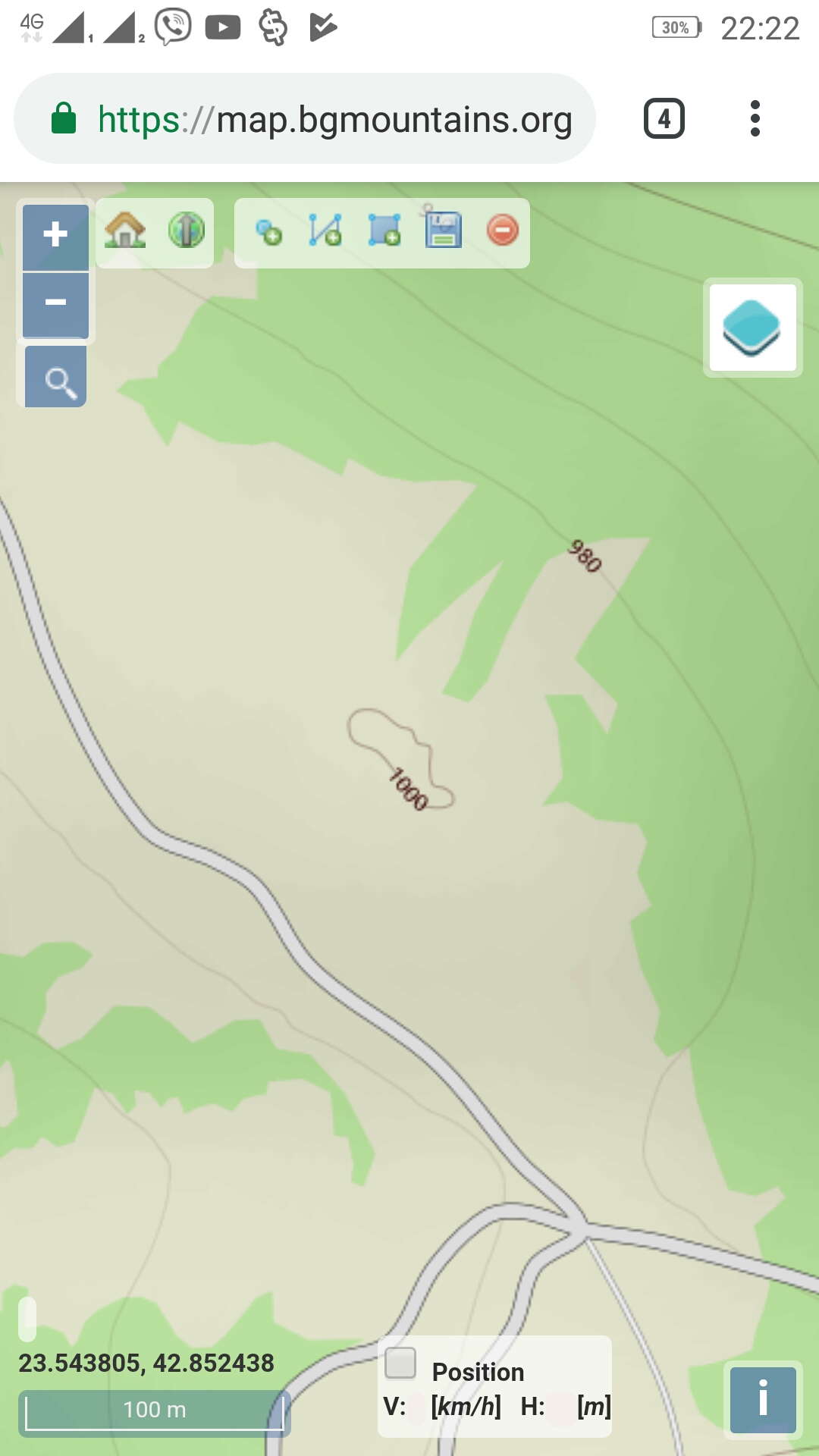Open the info button

(x=763, y=1400)
